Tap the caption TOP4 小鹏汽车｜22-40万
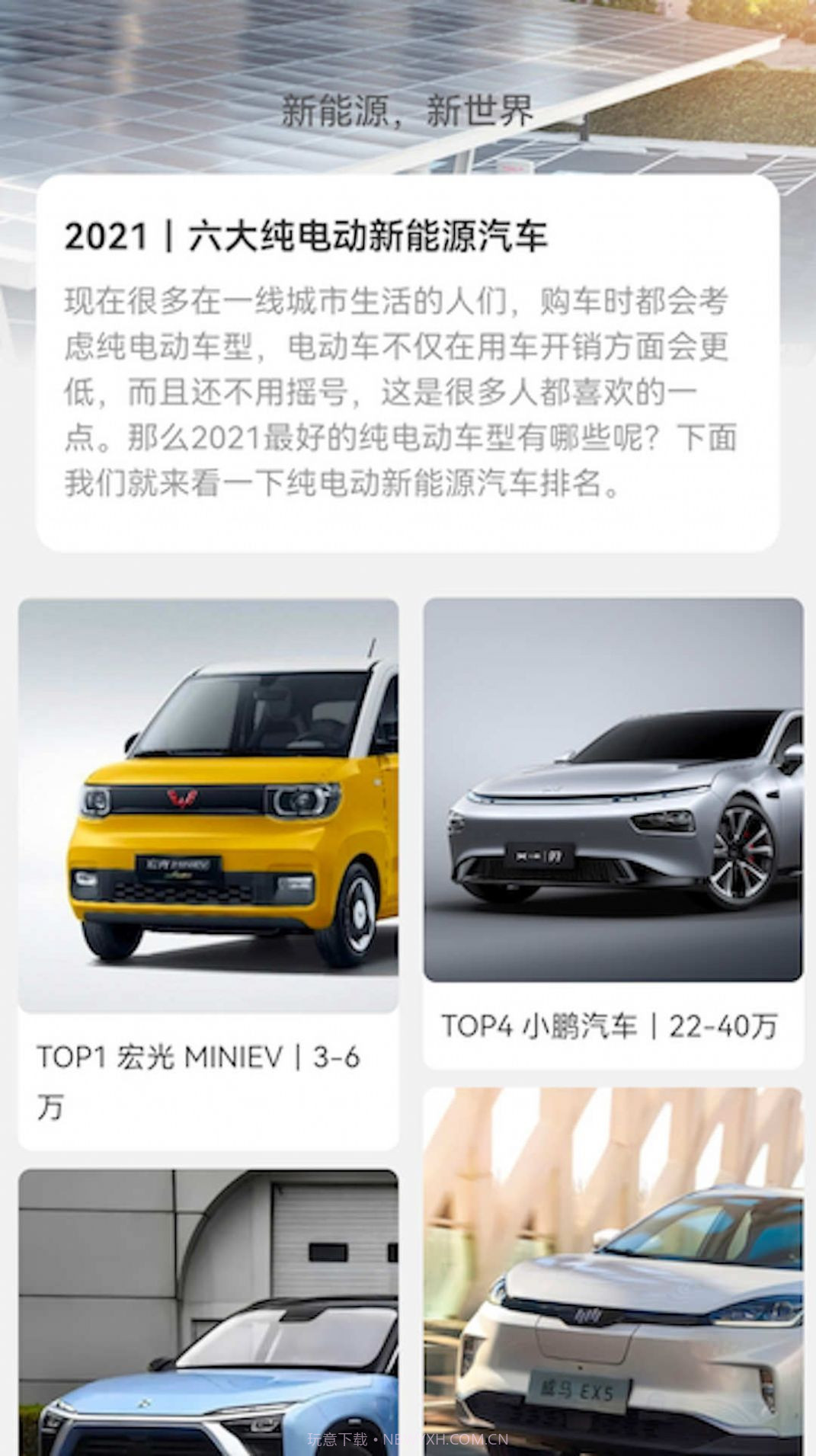 (x=610, y=1027)
